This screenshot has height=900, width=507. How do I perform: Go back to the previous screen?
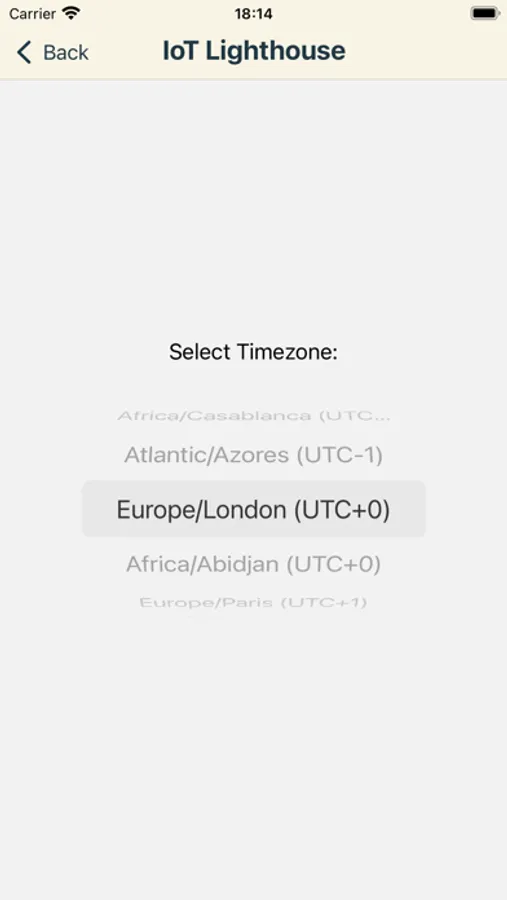[x=52, y=52]
